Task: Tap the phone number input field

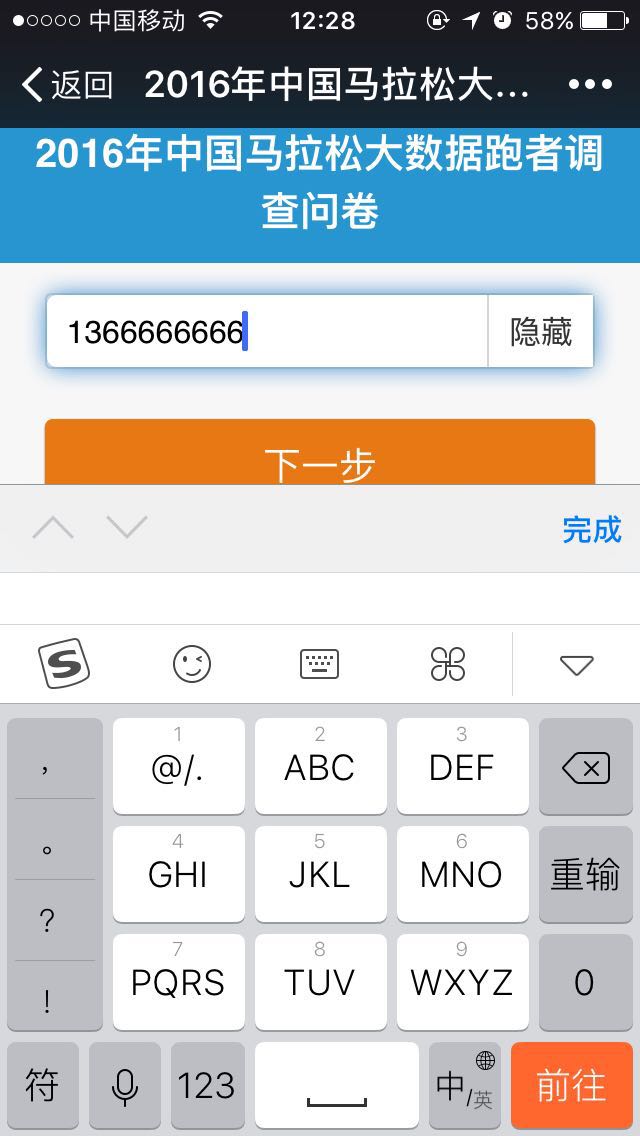Action: tap(267, 331)
